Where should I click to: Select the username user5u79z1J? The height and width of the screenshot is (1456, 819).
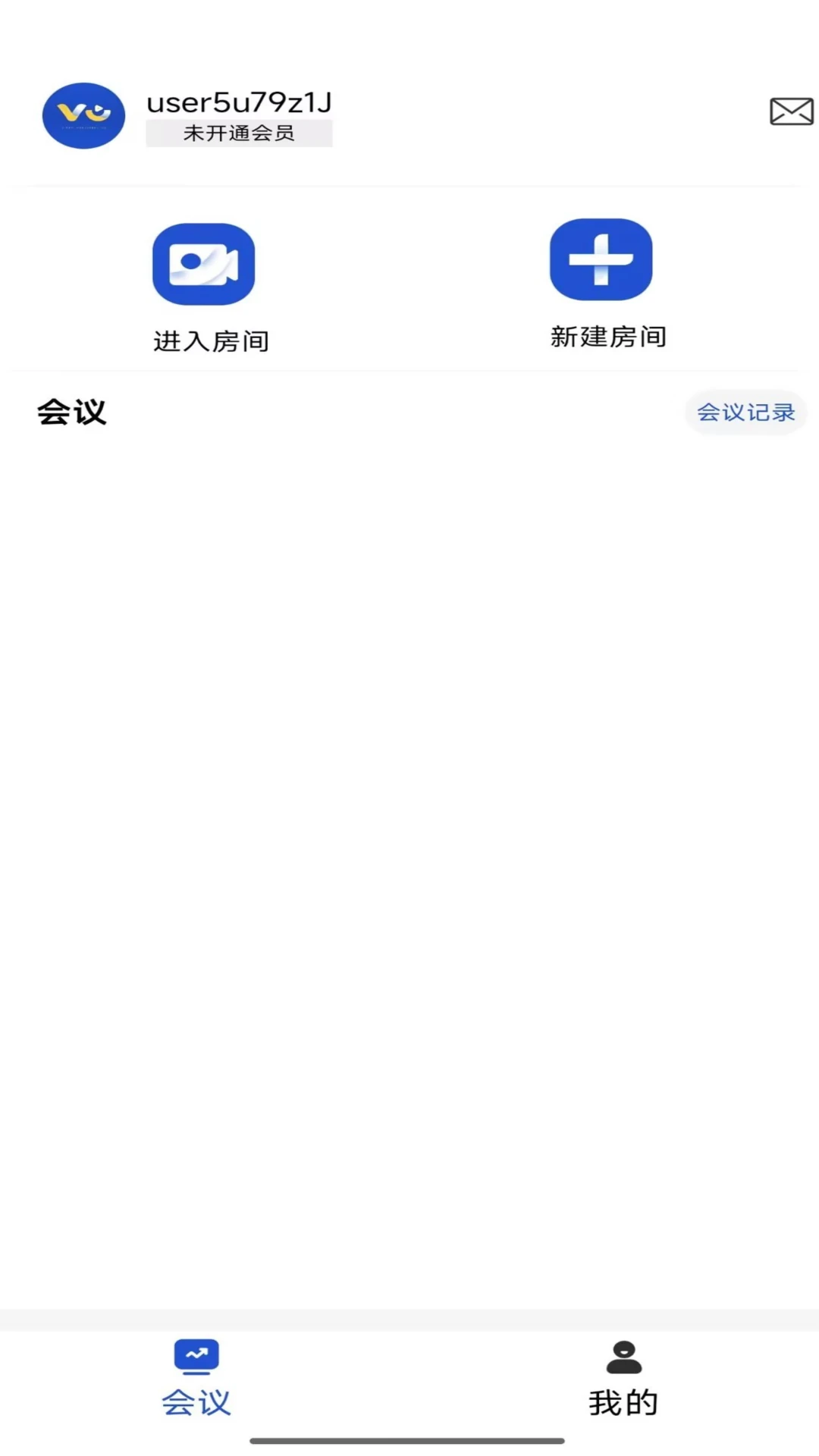240,100
